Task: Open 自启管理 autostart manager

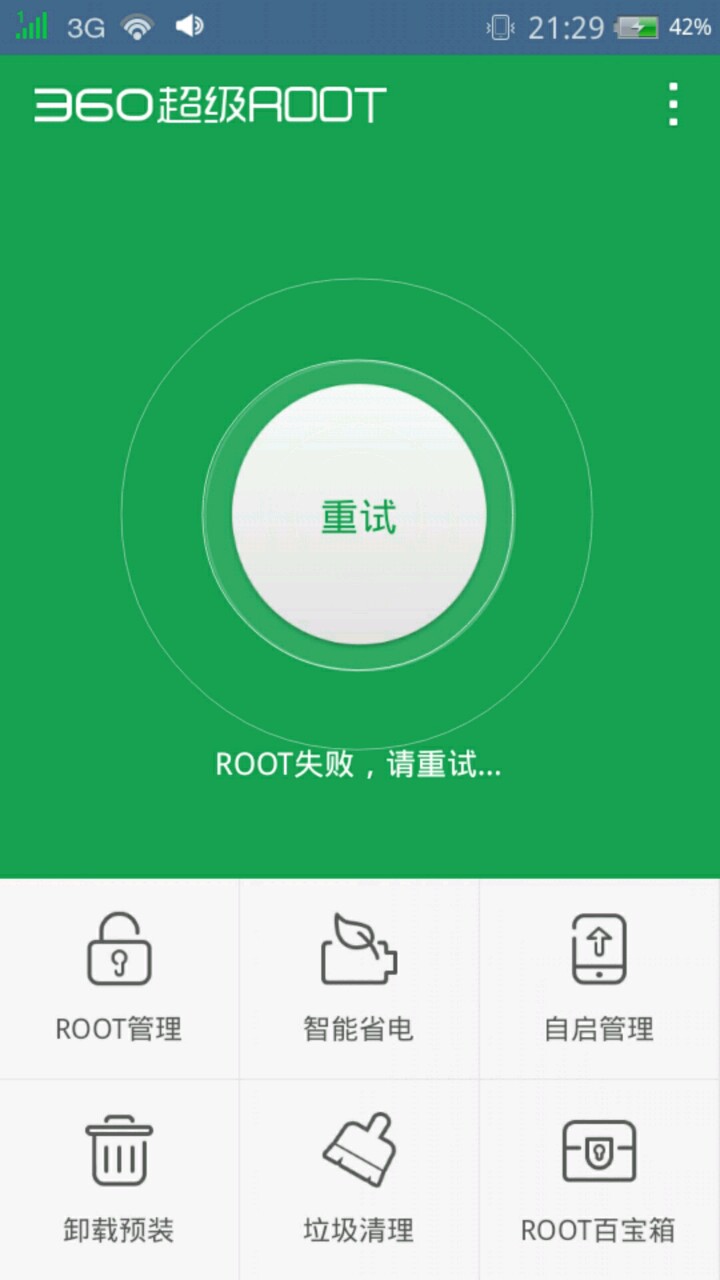Action: click(x=599, y=978)
